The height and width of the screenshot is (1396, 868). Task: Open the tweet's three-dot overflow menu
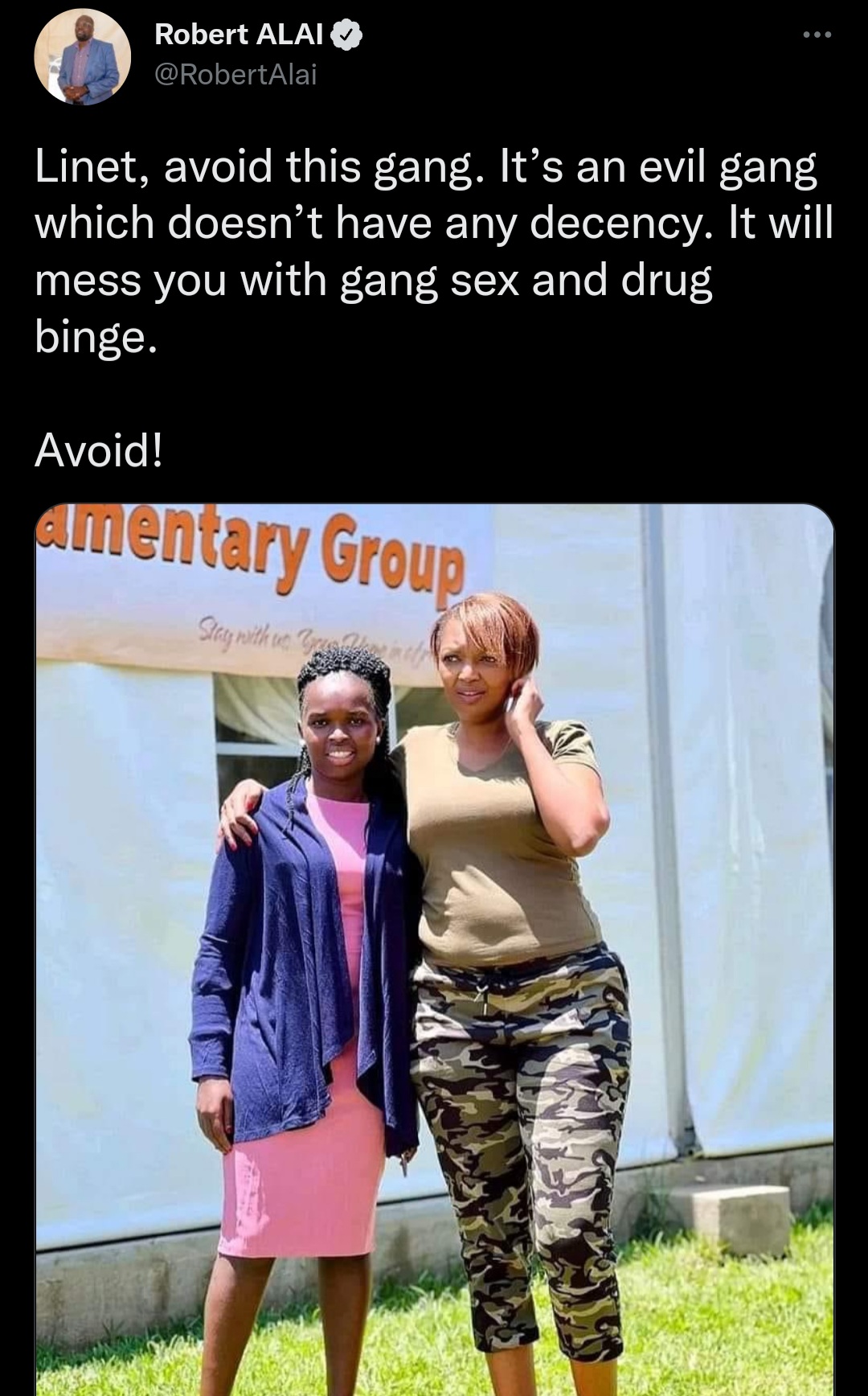coord(817,35)
